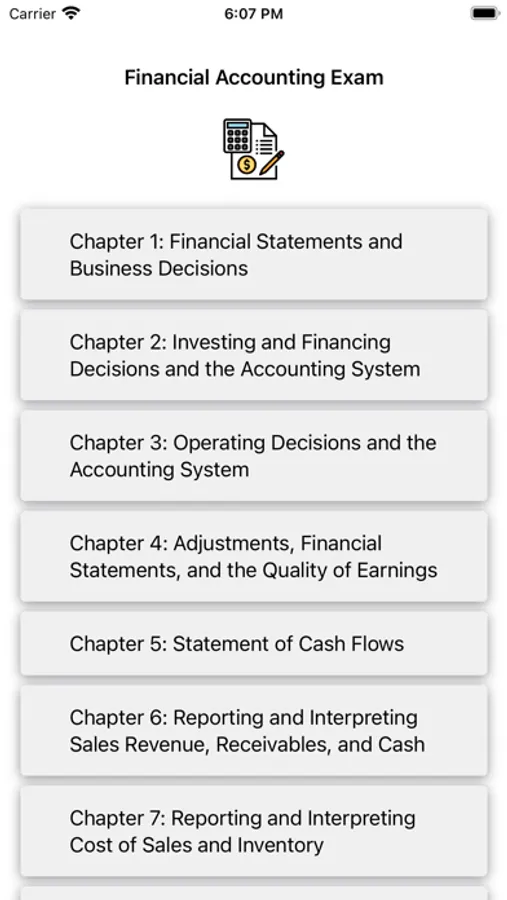Choose Chapter 4: Adjustments and Quality of Earnings
Image resolution: width=507 pixels, height=900 pixels.
pyautogui.click(x=254, y=556)
